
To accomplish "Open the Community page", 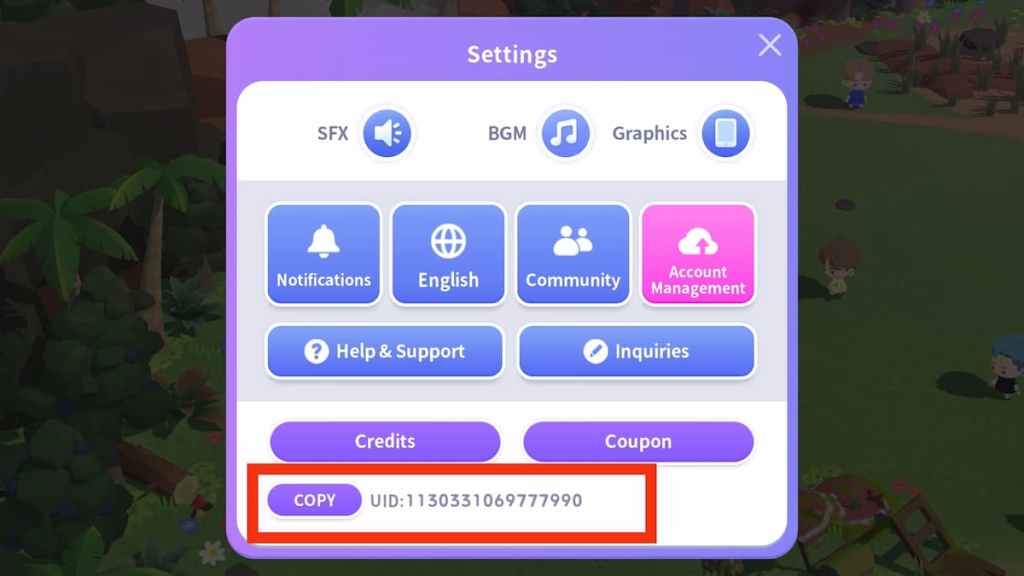I will point(573,254).
